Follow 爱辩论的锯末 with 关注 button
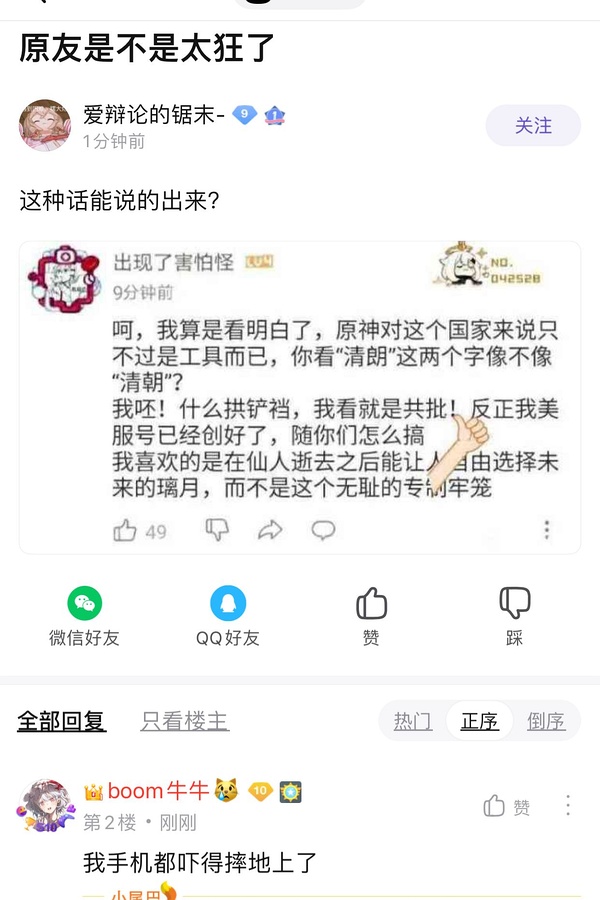The width and height of the screenshot is (600, 900). pos(533,125)
